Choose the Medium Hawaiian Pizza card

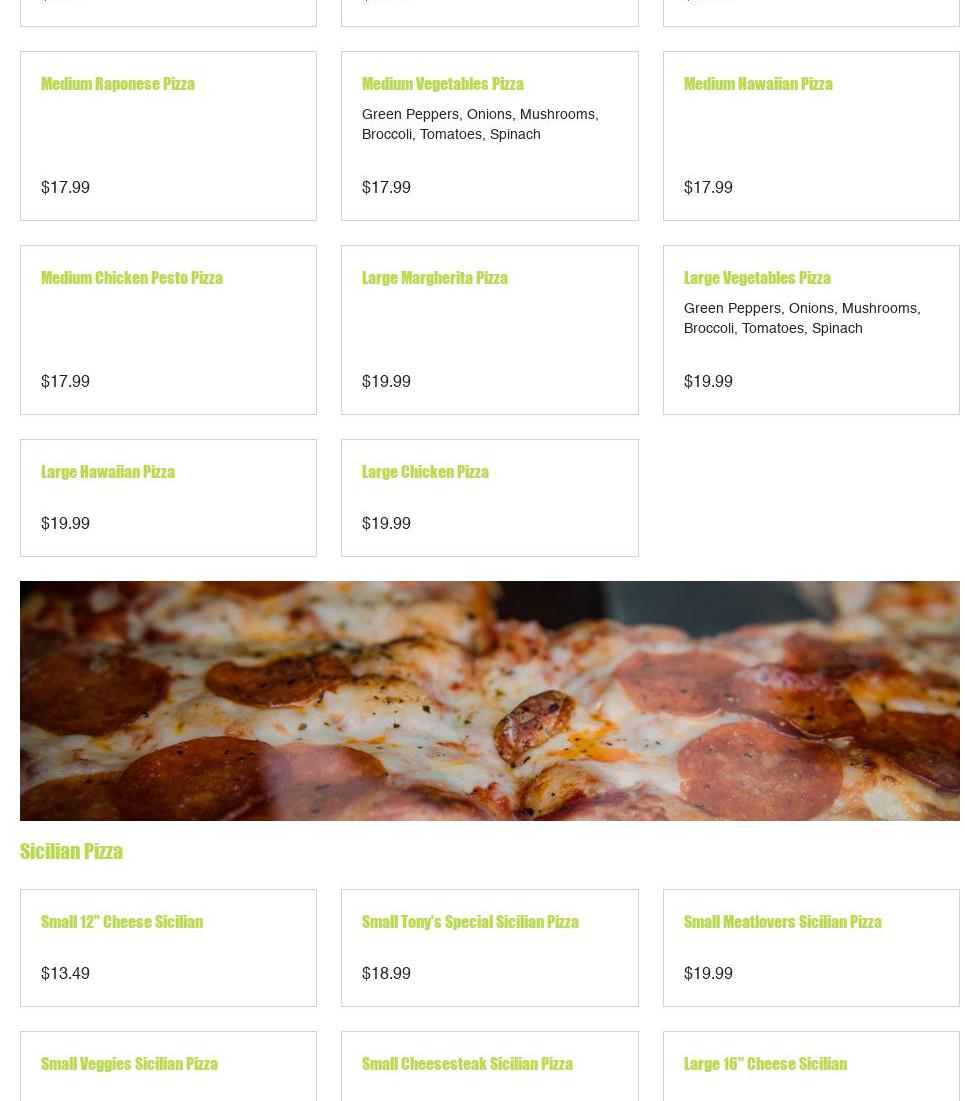coord(810,136)
